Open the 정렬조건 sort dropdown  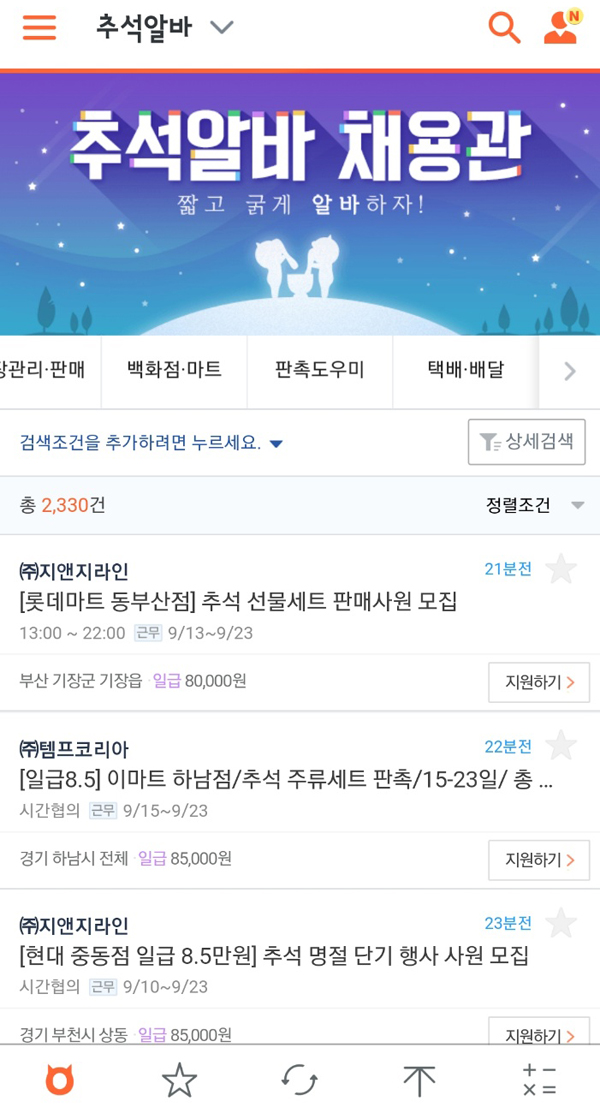pos(535,505)
